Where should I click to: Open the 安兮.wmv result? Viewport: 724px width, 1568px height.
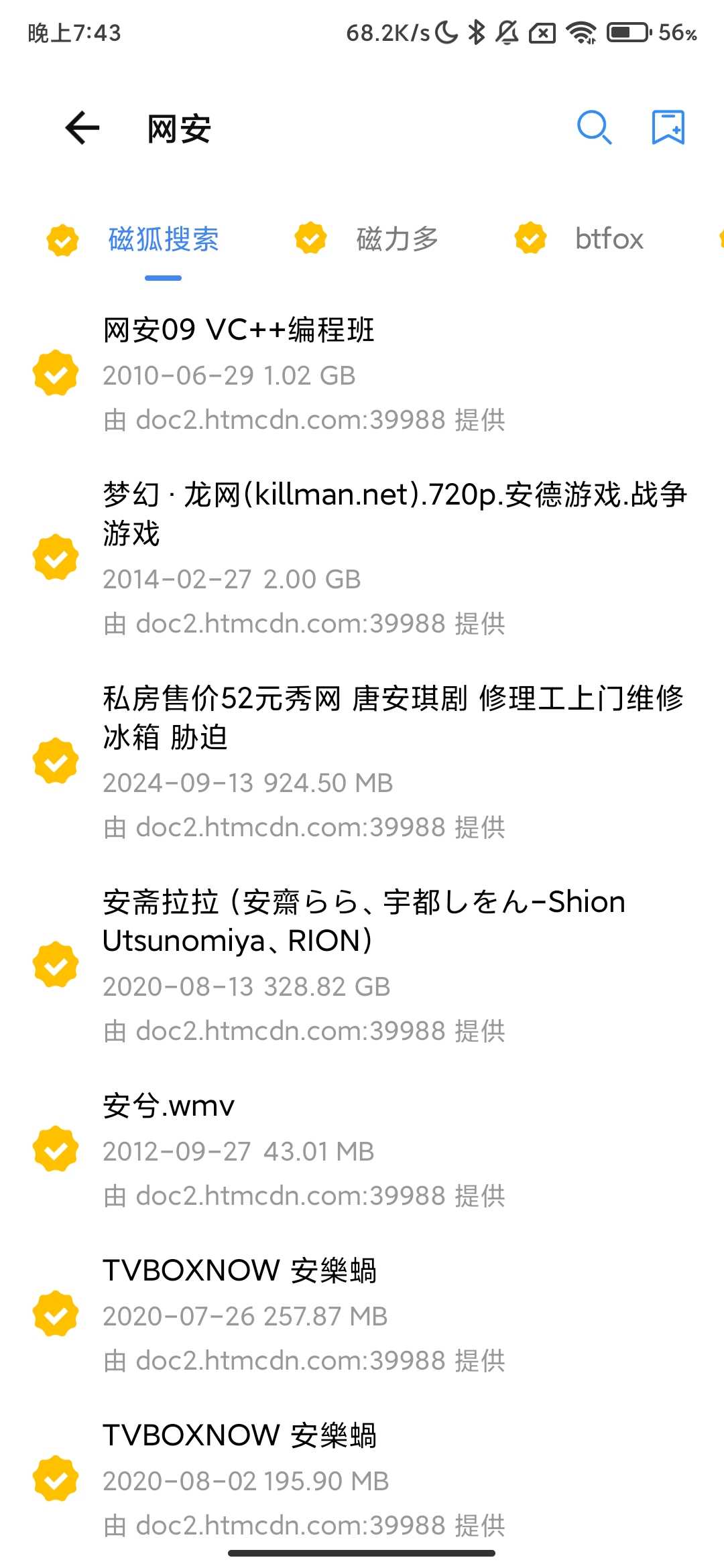[167, 1105]
